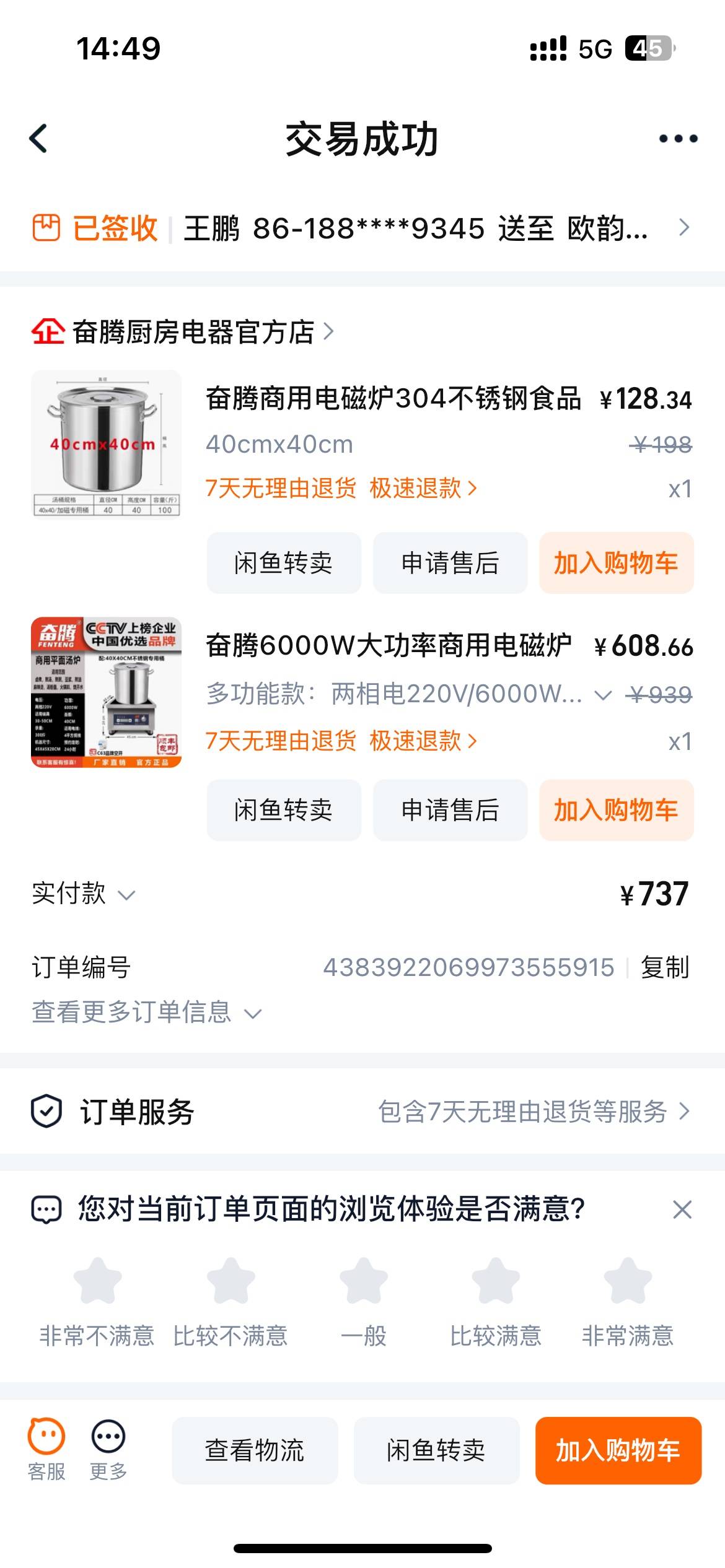The height and width of the screenshot is (1568, 725).
Task: Resell the 6000W 电磁炉 on 闲鱼
Action: 284,810
